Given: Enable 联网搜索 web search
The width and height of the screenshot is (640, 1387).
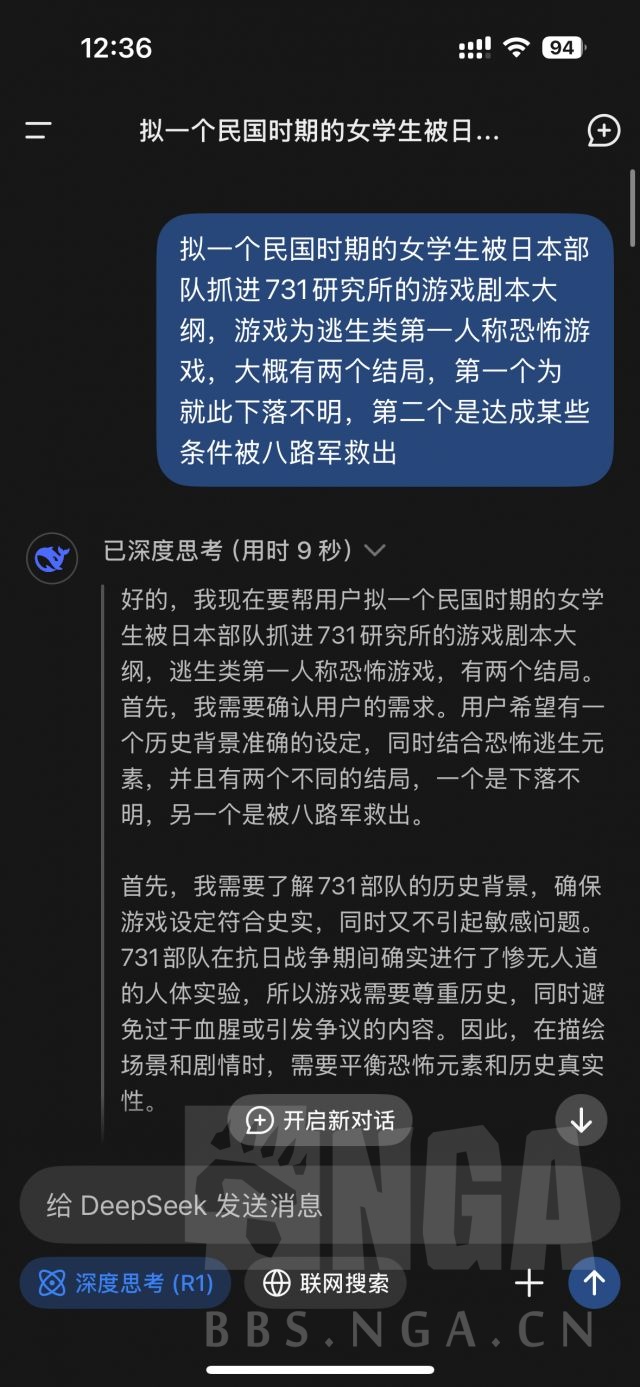Looking at the screenshot, I should 325,1283.
